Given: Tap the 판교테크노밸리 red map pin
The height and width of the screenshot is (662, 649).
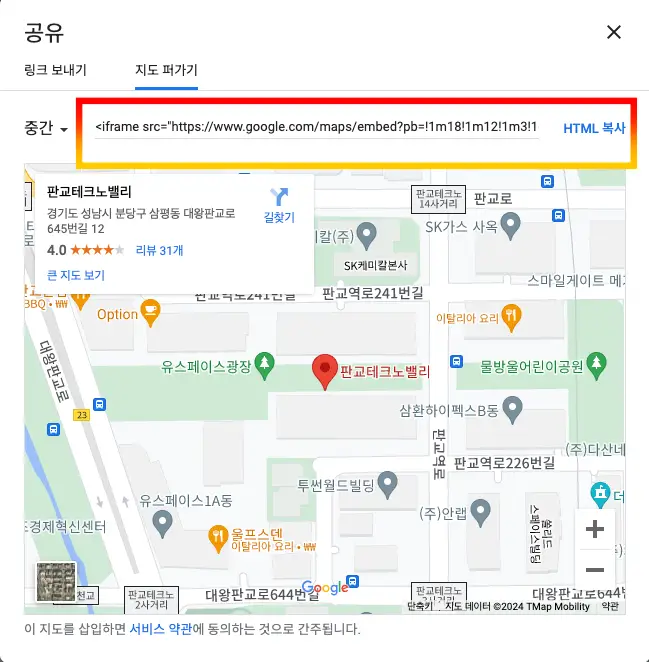Looking at the screenshot, I should [325, 371].
